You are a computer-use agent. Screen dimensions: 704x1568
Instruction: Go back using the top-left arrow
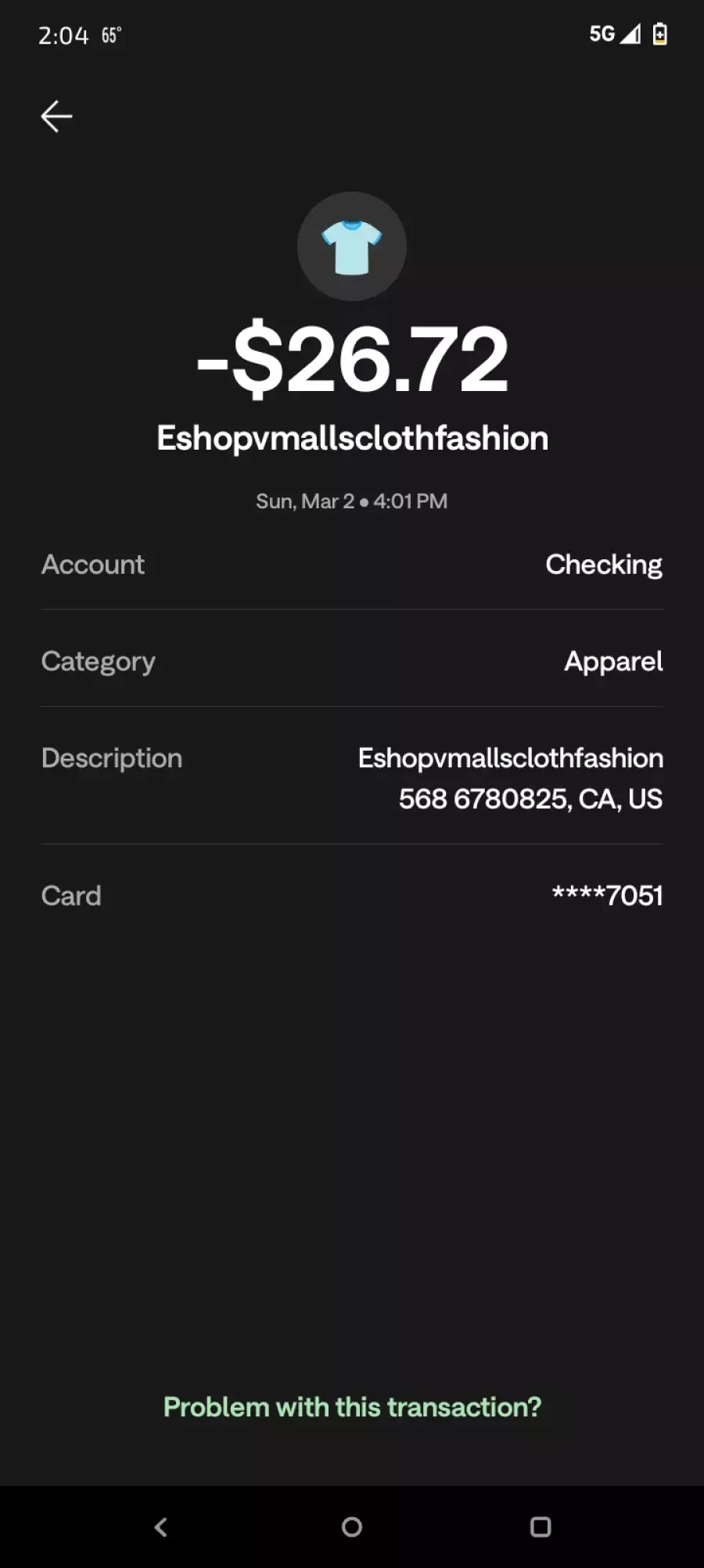(56, 117)
